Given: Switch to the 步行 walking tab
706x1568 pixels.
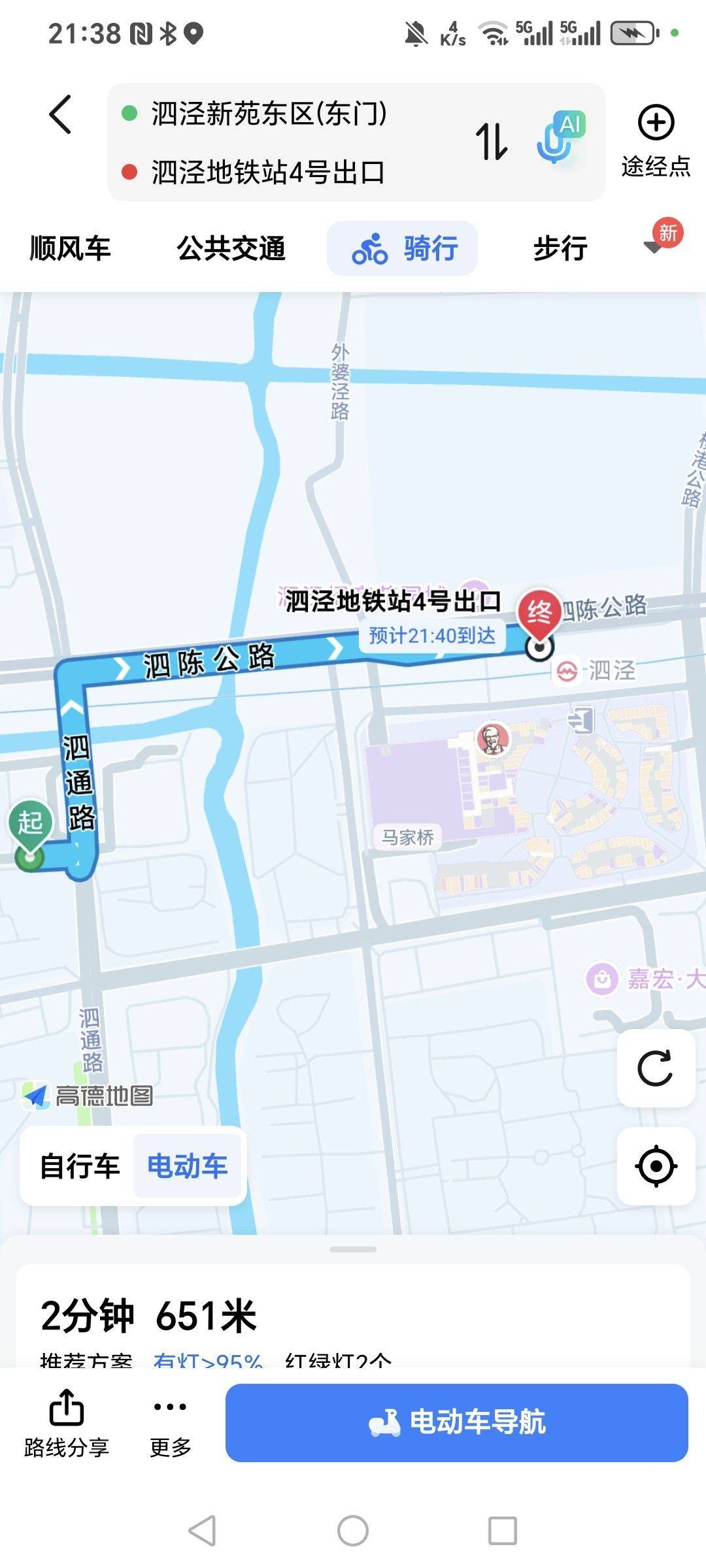Looking at the screenshot, I should pos(560,248).
